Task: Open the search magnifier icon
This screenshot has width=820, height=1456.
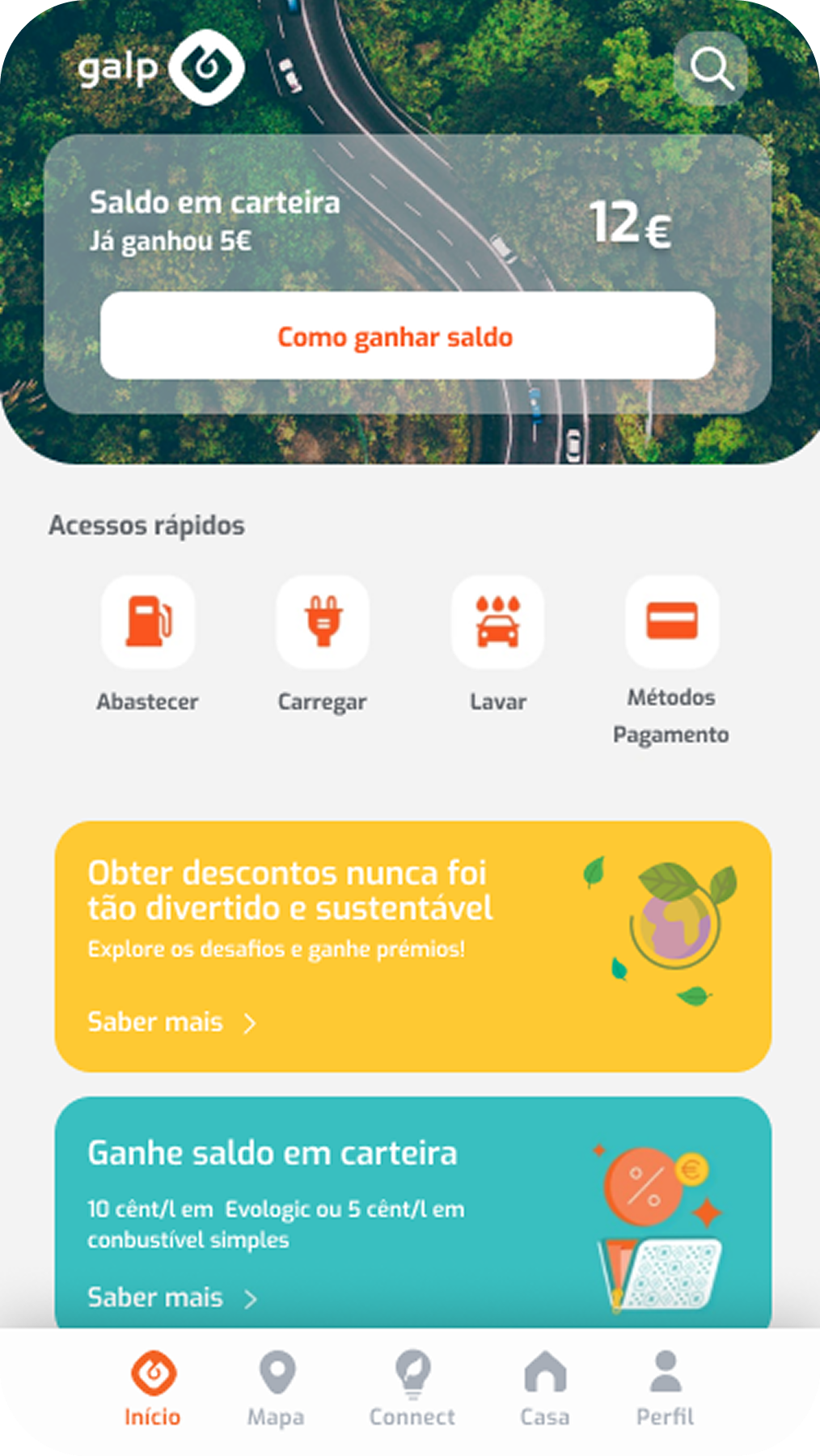Action: 711,69
